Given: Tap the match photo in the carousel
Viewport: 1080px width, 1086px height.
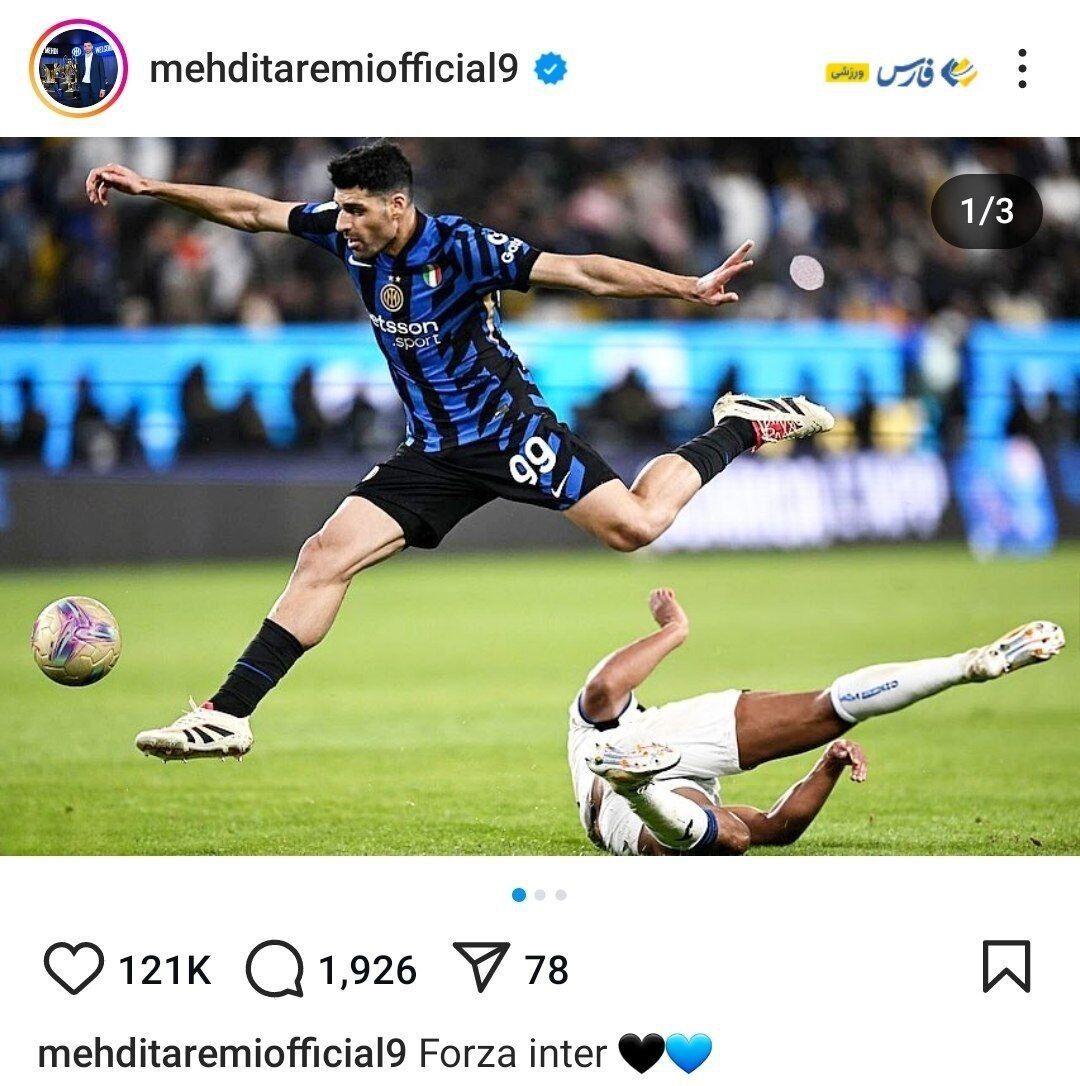Looking at the screenshot, I should 540,496.
